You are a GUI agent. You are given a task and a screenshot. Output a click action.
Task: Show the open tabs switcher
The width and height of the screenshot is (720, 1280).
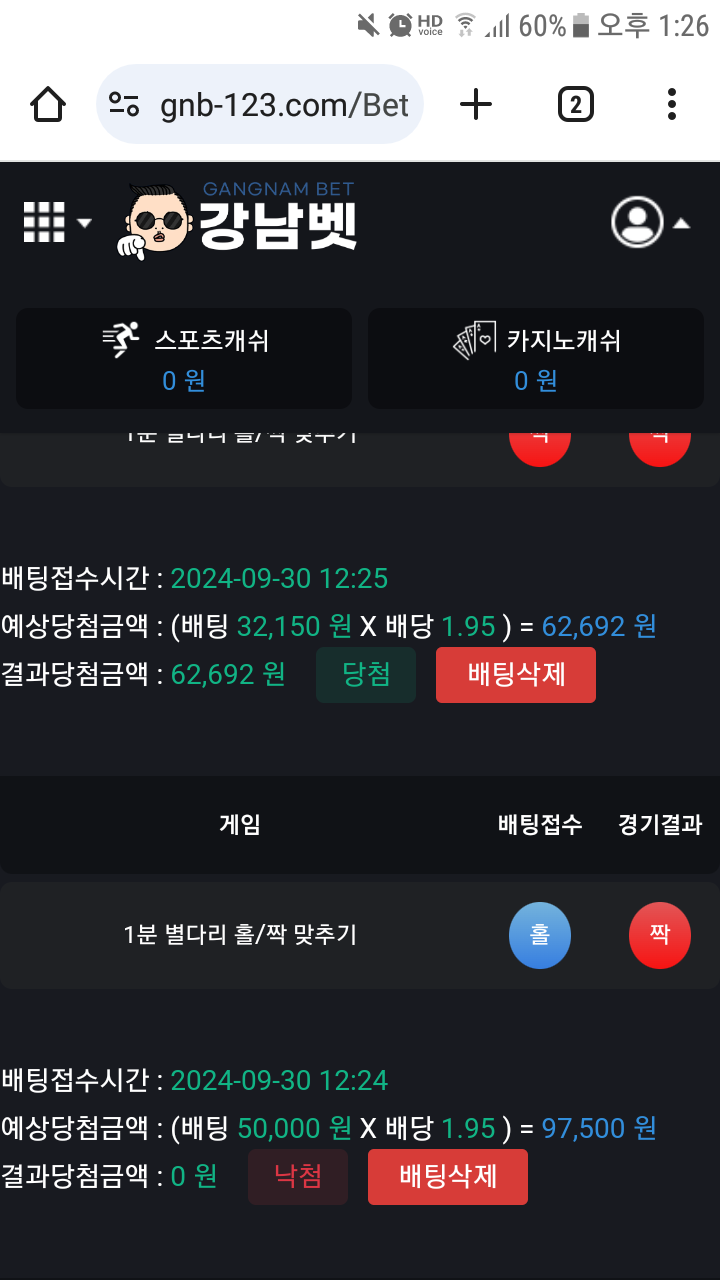(575, 104)
